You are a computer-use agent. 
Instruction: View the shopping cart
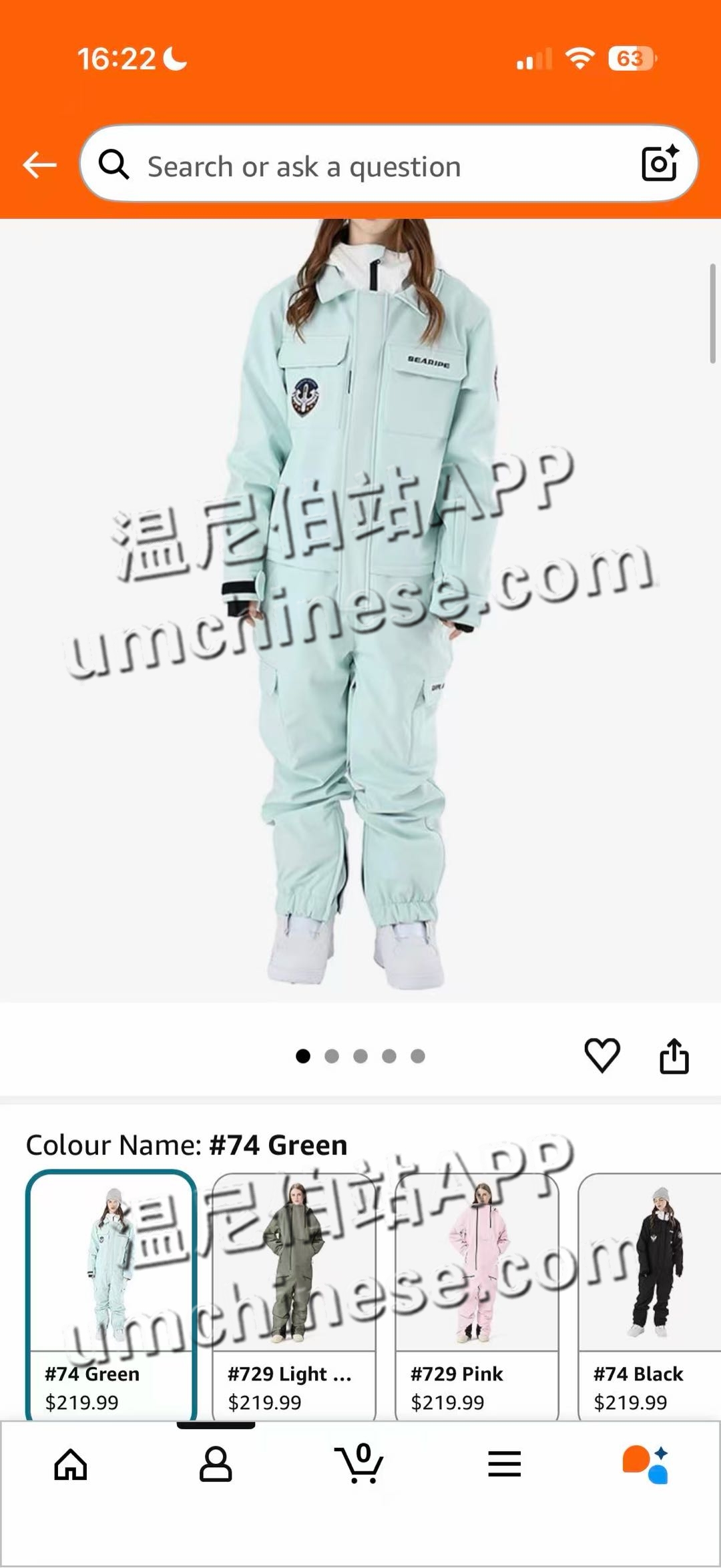click(x=359, y=1464)
